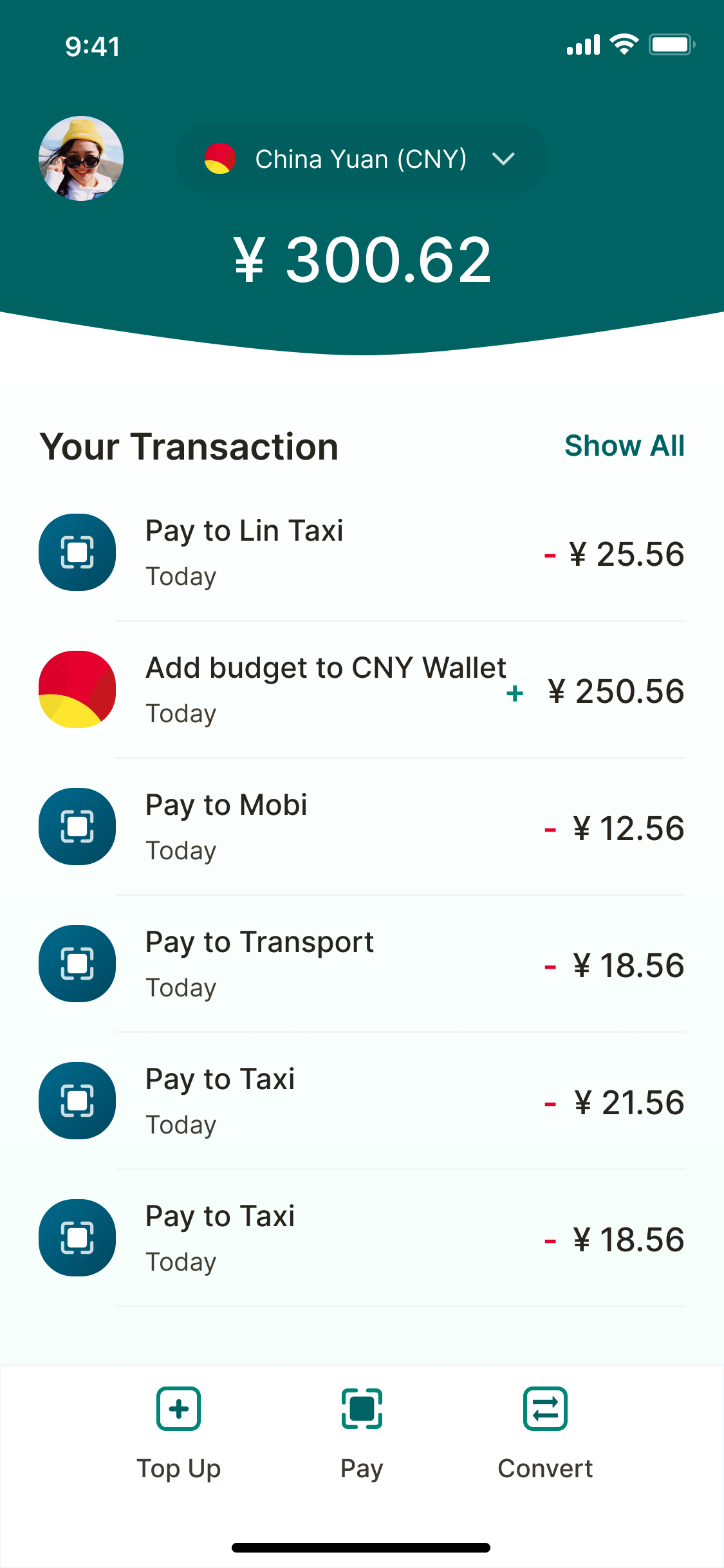Open the Pay to Taxi ¥ 21.56 transaction
Image resolution: width=724 pixels, height=1568 pixels.
point(362,1101)
